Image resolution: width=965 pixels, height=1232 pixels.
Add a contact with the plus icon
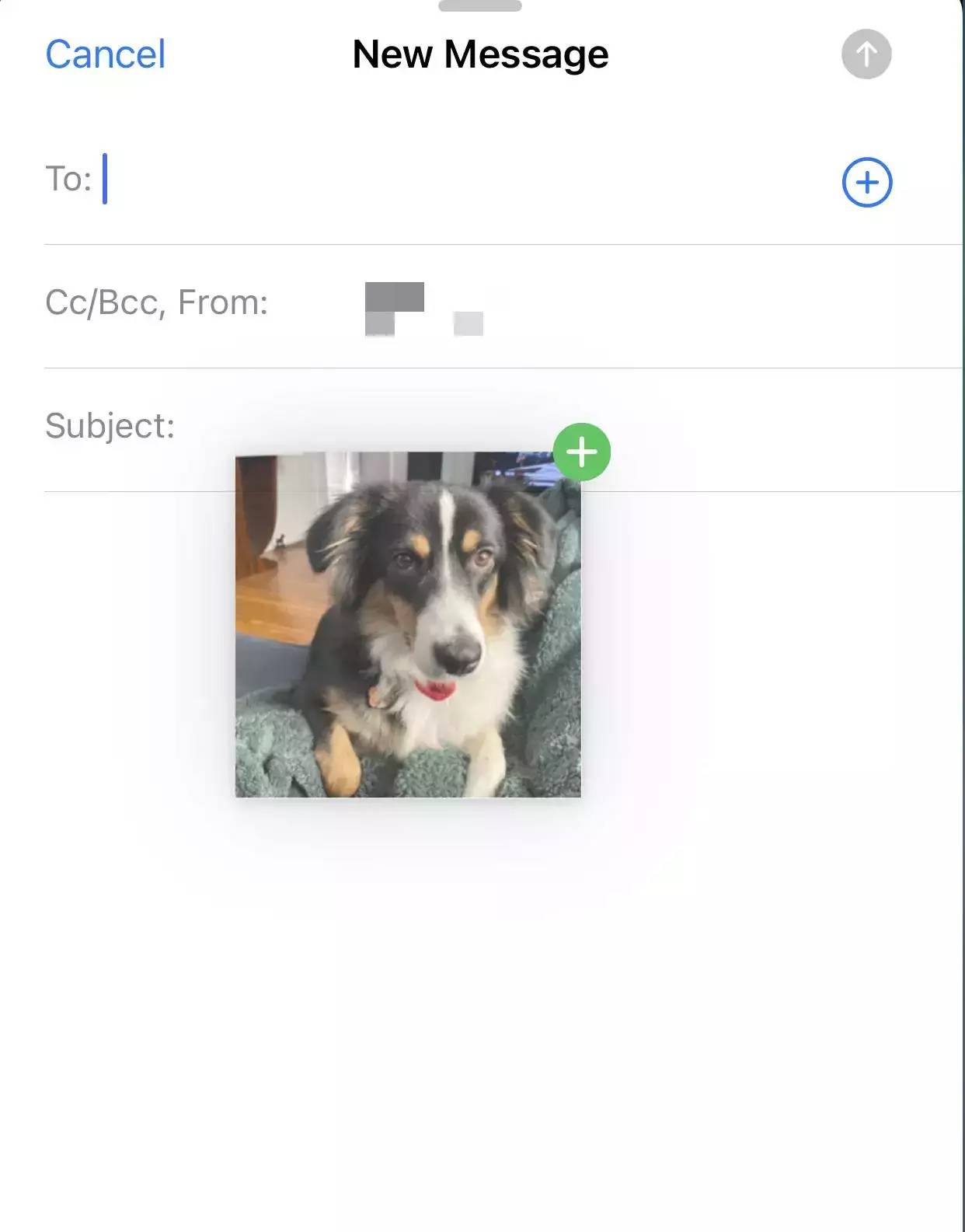[x=866, y=183]
